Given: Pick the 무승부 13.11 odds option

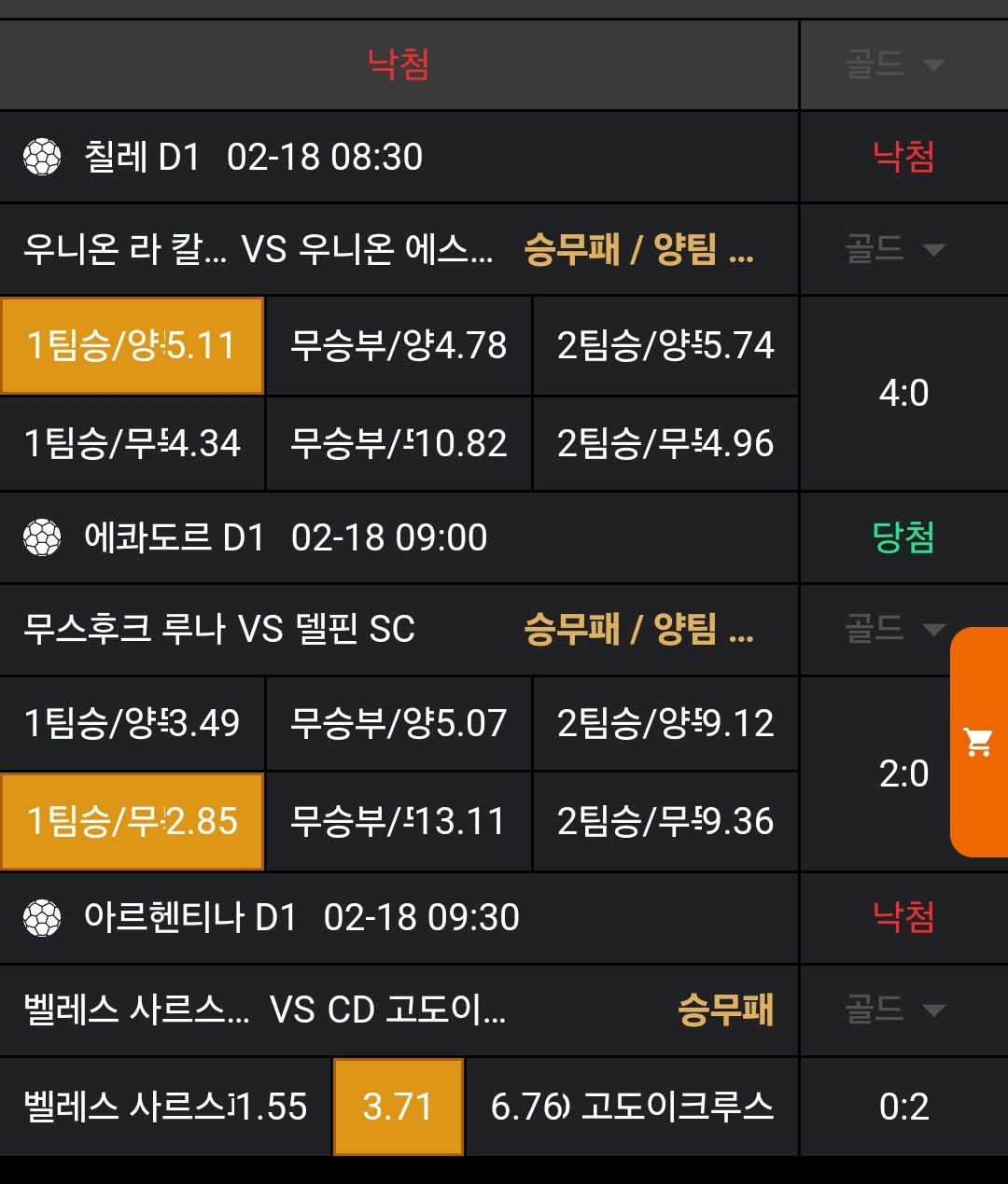Looking at the screenshot, I should tap(399, 821).
